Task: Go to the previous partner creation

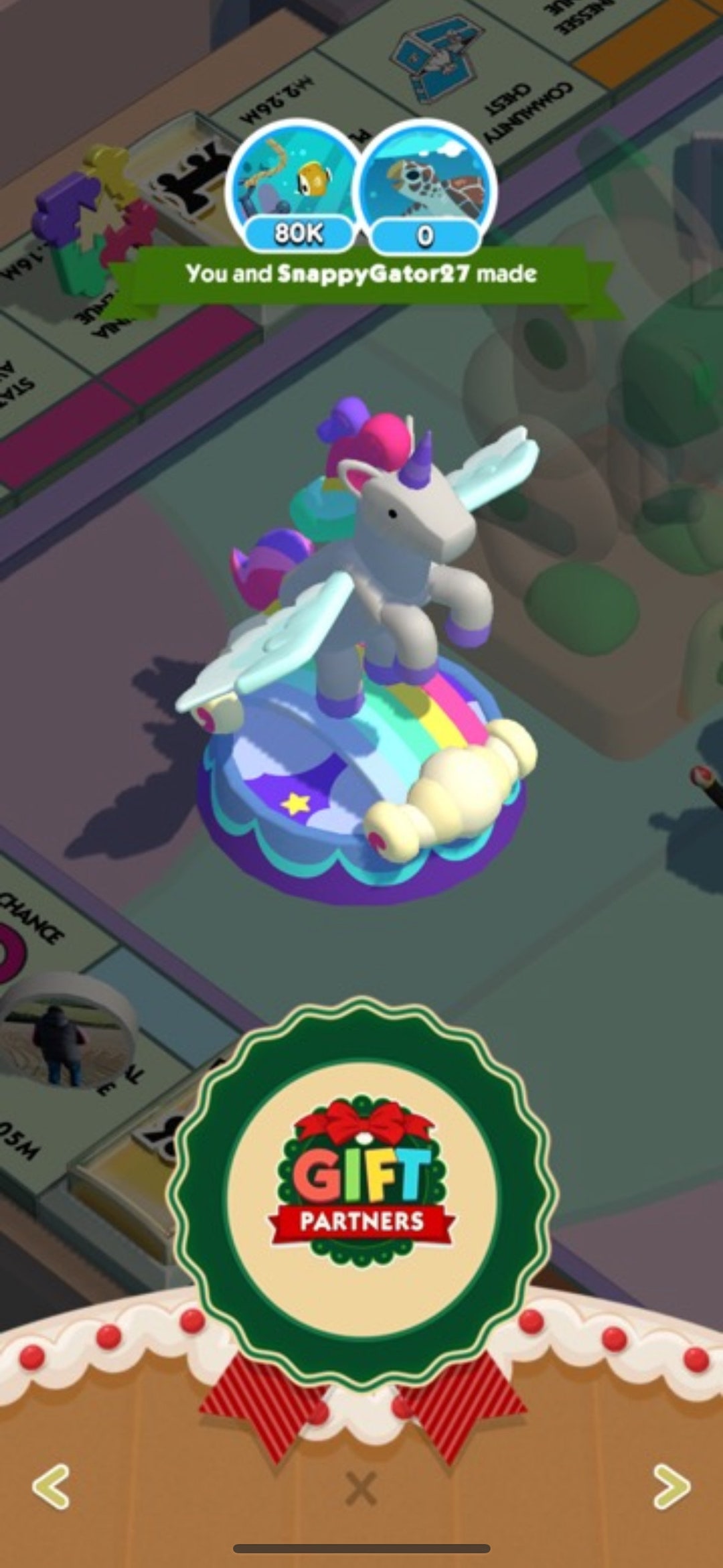Action: coord(52,1486)
